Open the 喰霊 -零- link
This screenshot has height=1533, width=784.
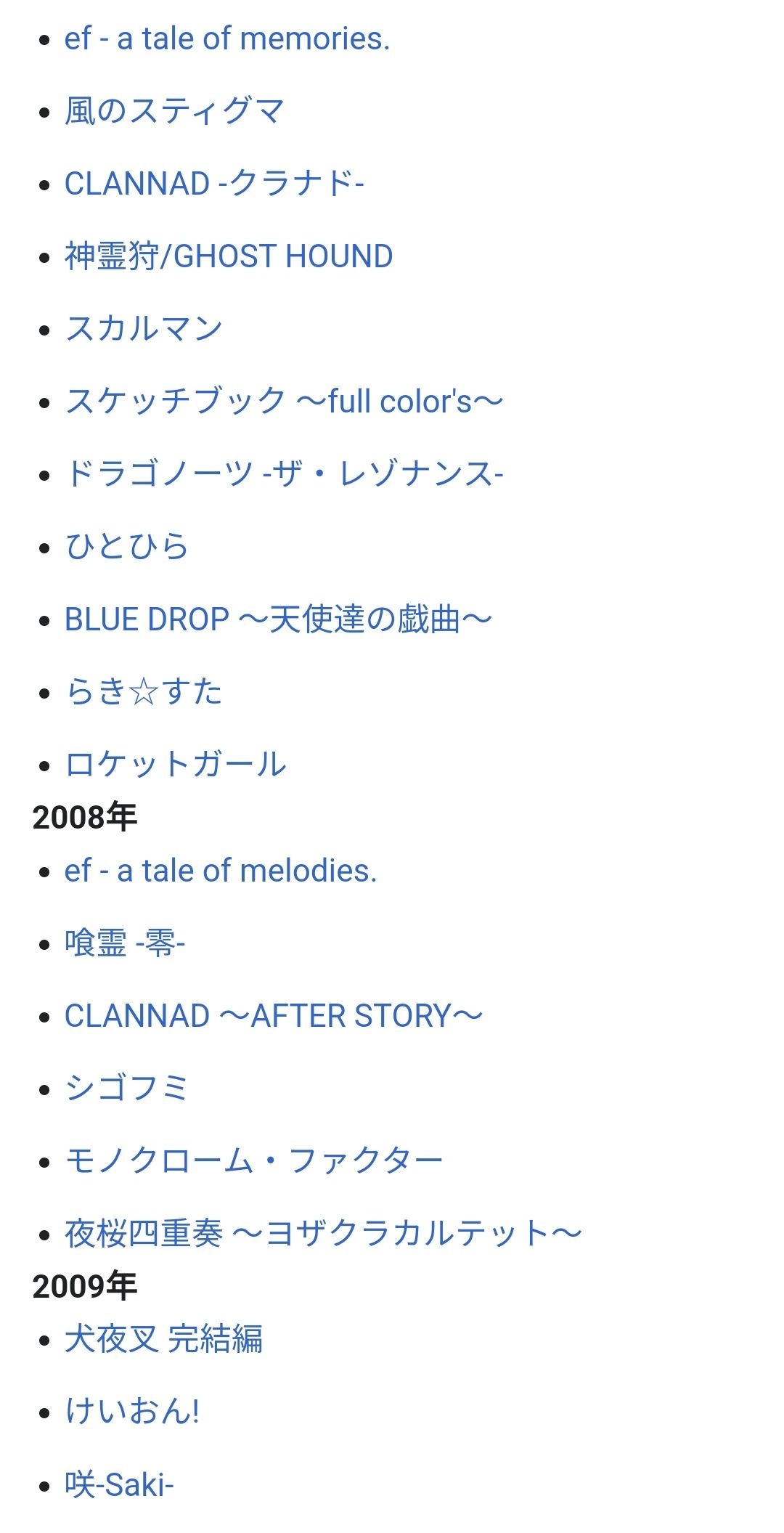tap(125, 943)
